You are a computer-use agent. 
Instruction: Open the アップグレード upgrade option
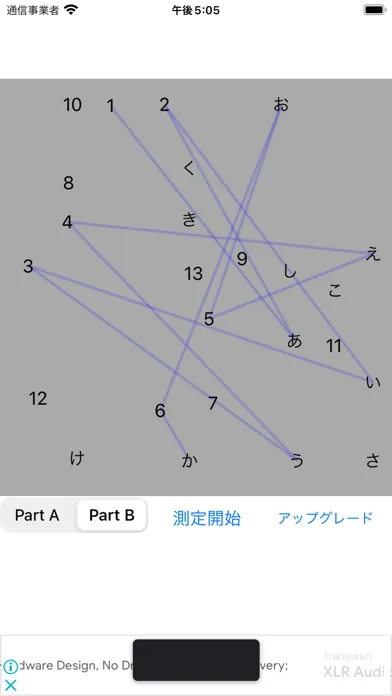pyautogui.click(x=325, y=518)
